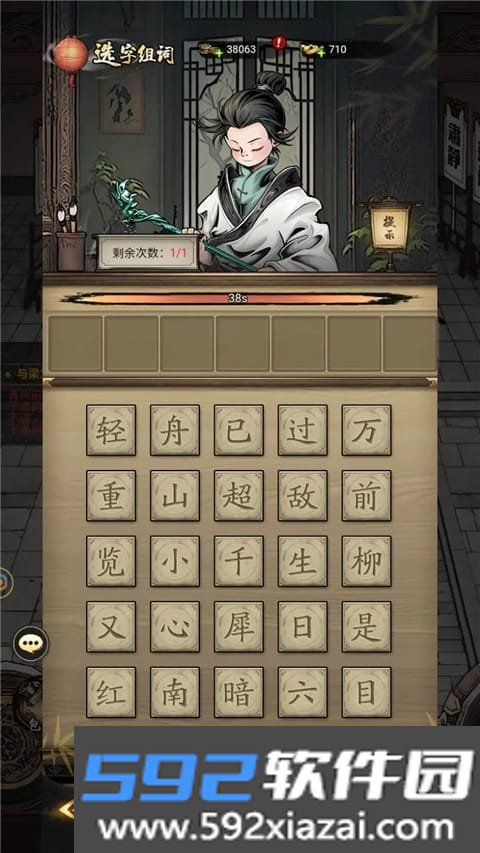Viewport: 480px width, 853px height.
Task: Select the character 轻
Action: click(x=111, y=430)
